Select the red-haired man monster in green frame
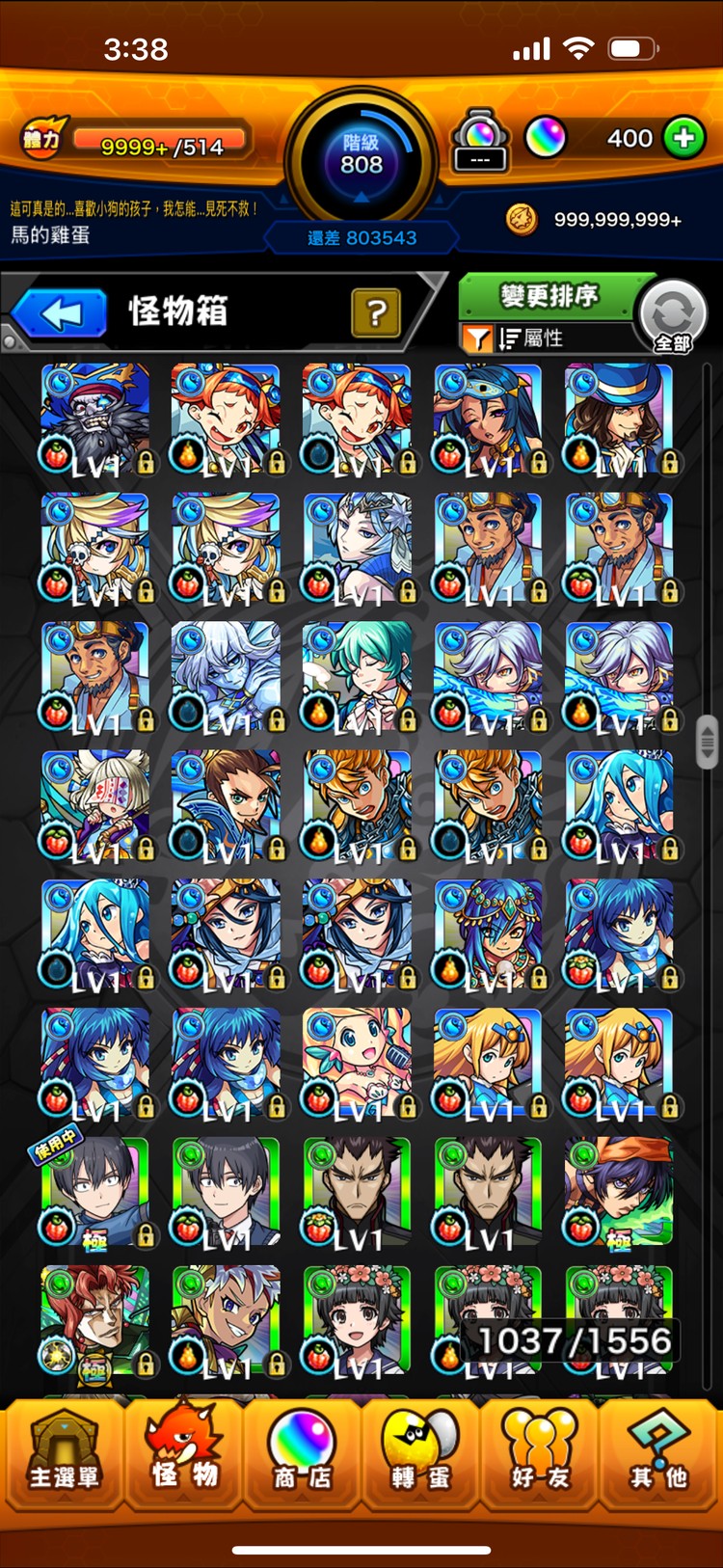Image resolution: width=723 pixels, height=1568 pixels. [94, 1319]
